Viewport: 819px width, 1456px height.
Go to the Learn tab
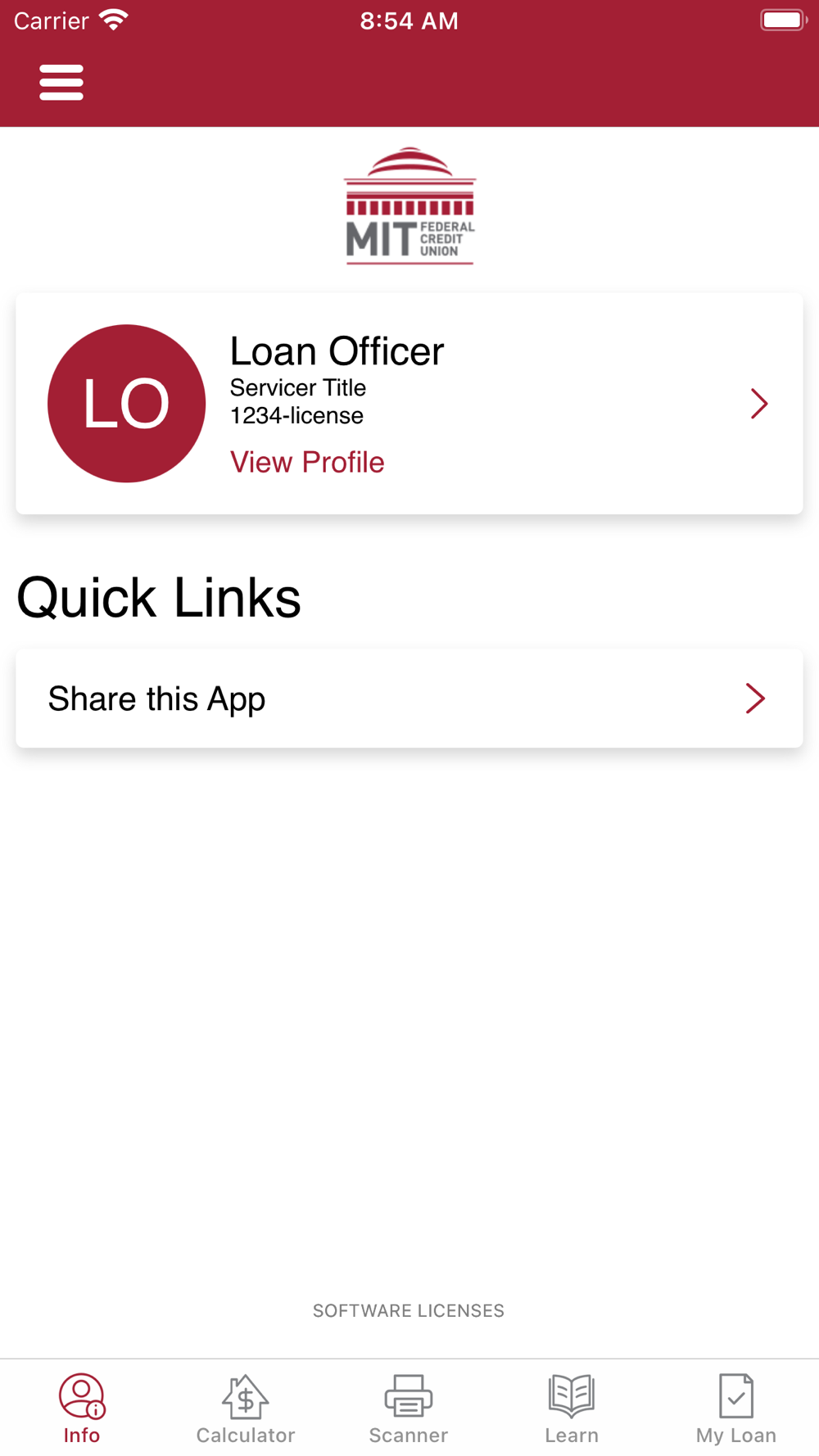572,1409
